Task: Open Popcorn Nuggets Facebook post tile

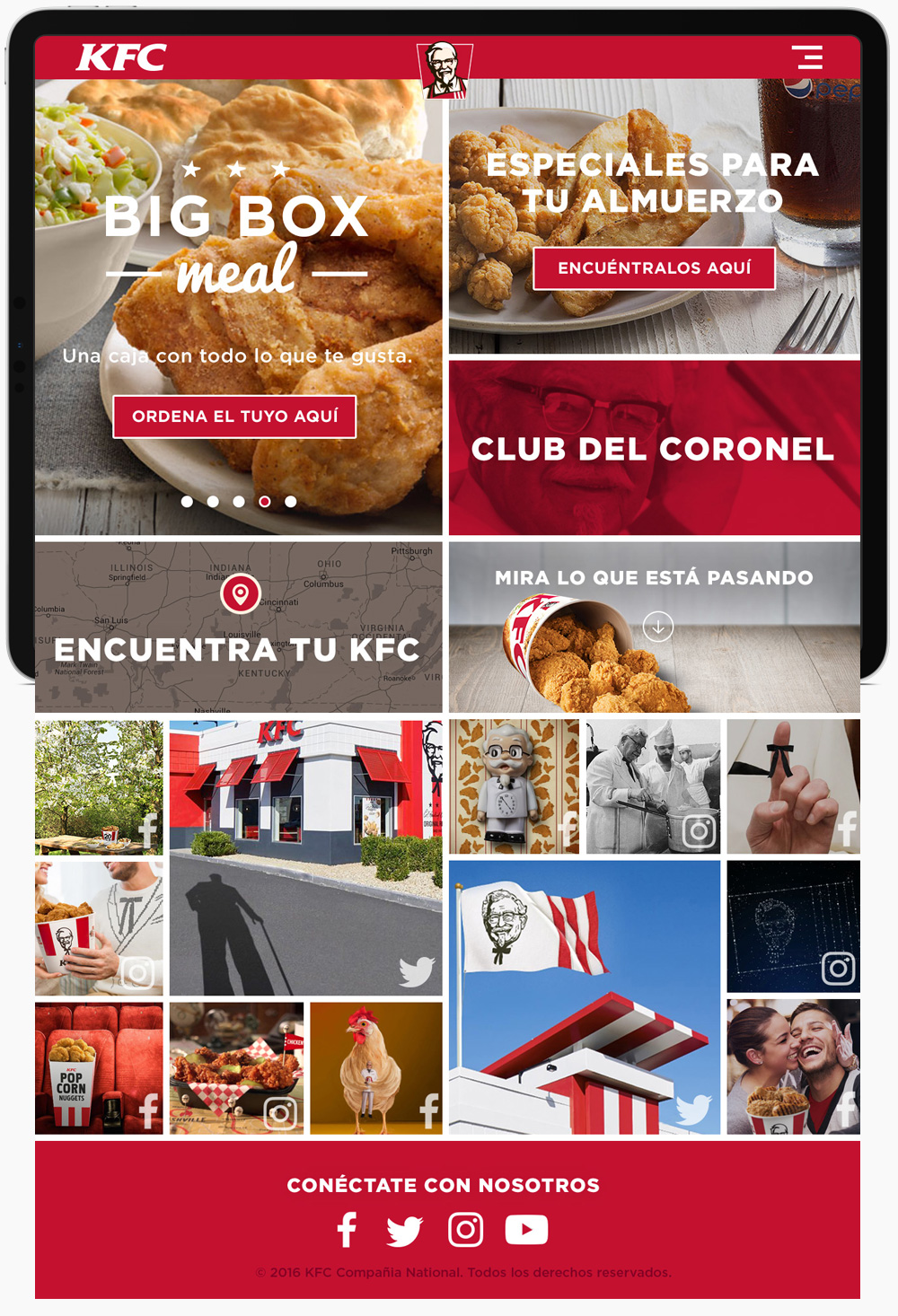Action: (99, 1068)
